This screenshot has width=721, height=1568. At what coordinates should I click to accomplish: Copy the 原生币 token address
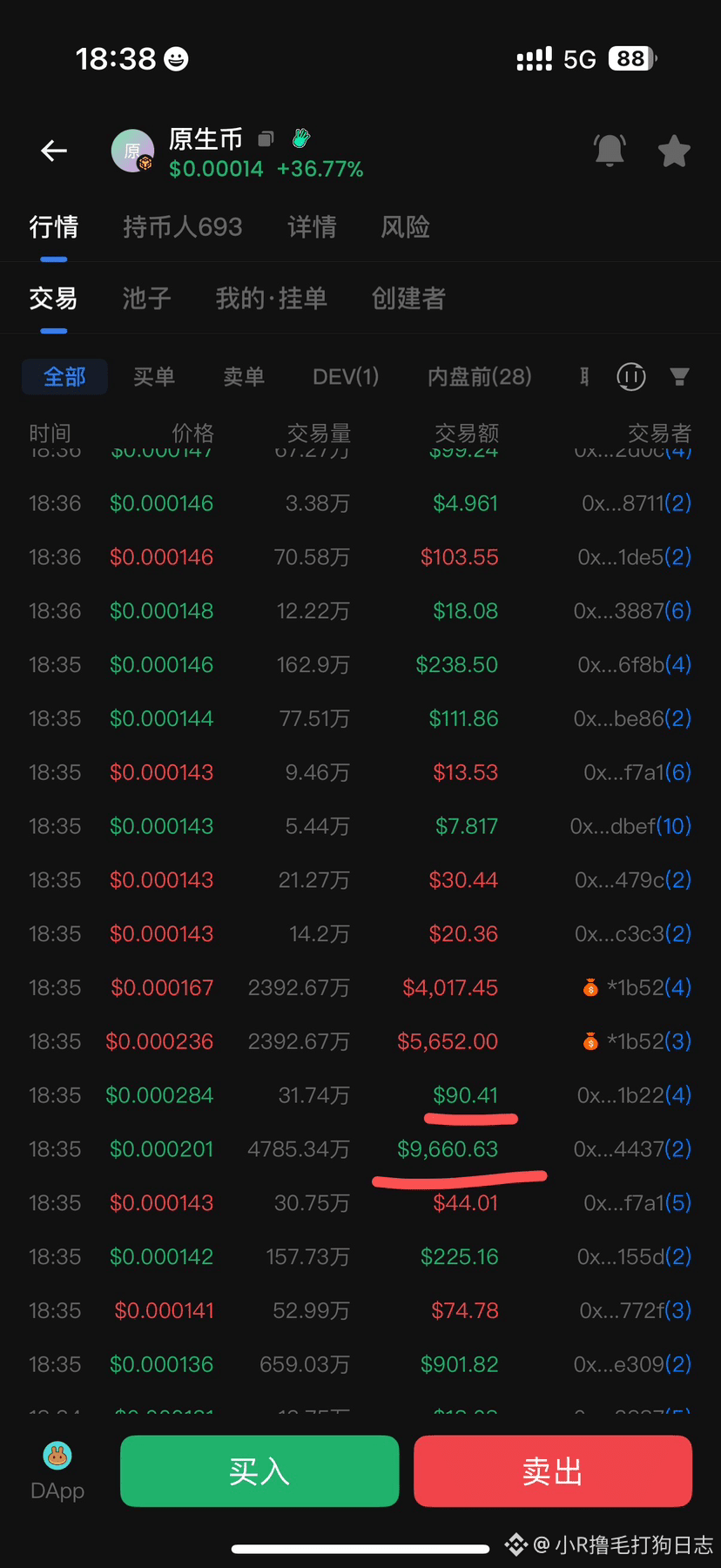tap(266, 138)
